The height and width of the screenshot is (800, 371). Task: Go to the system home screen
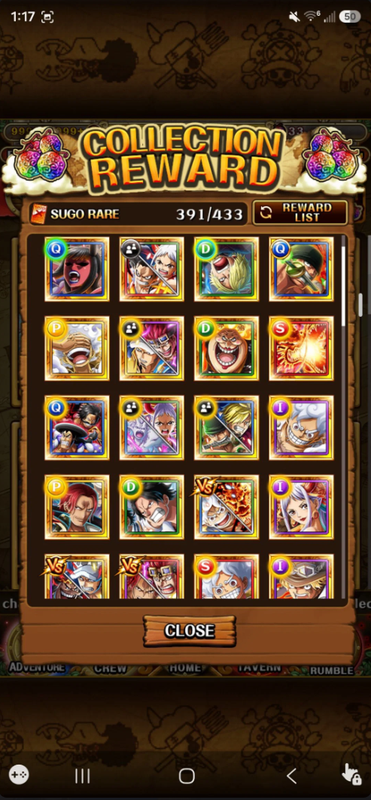click(x=186, y=776)
